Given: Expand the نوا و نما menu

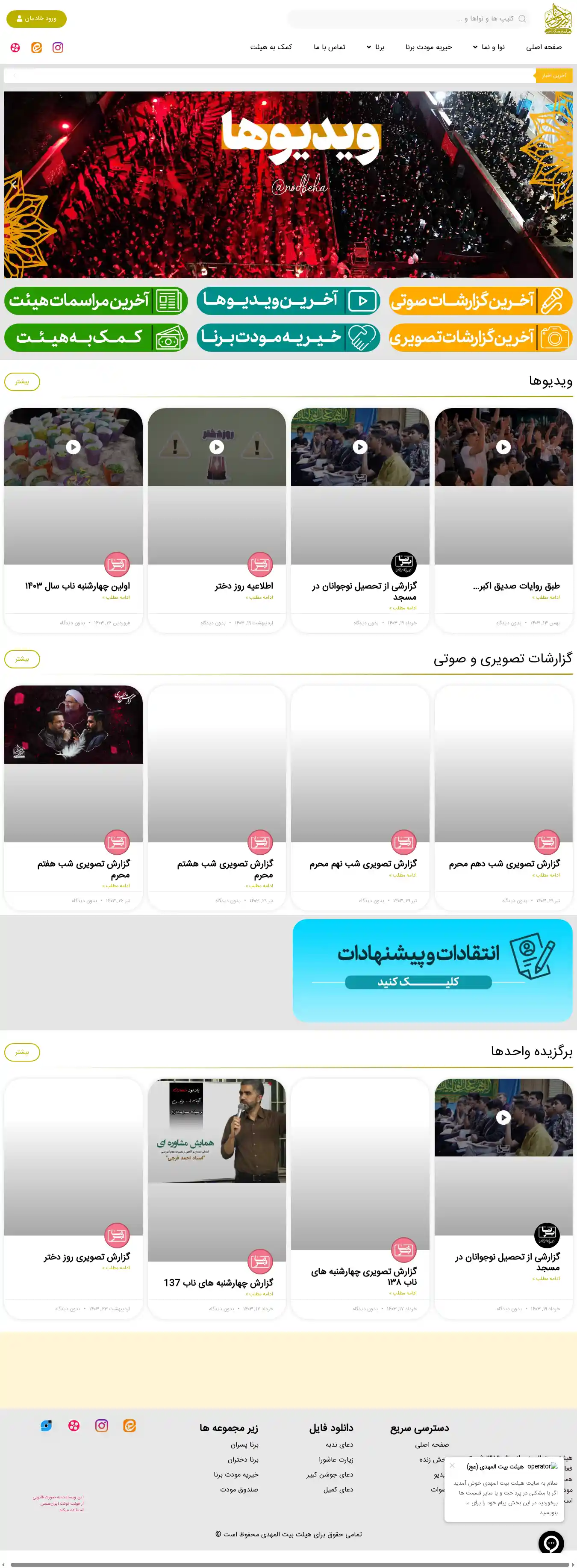Looking at the screenshot, I should pos(489,47).
